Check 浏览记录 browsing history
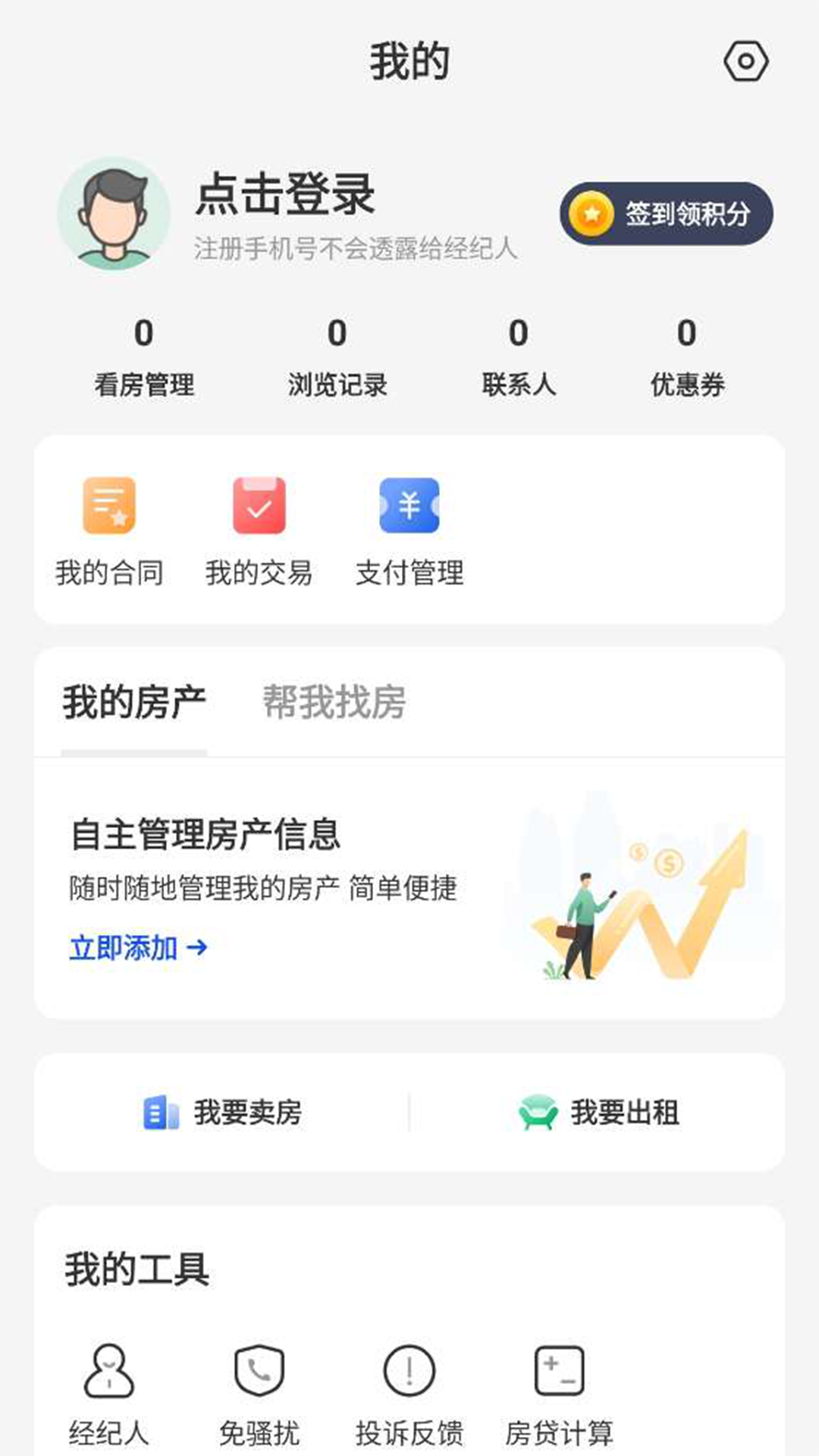 pyautogui.click(x=339, y=356)
